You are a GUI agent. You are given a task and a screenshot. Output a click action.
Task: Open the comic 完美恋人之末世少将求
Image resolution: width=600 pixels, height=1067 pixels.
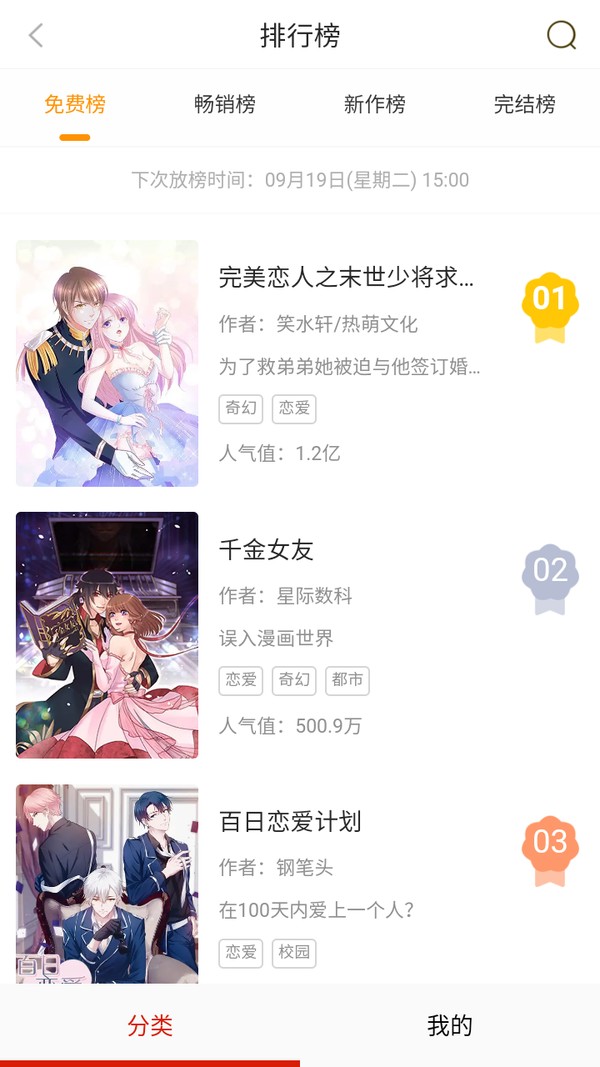tap(346, 277)
